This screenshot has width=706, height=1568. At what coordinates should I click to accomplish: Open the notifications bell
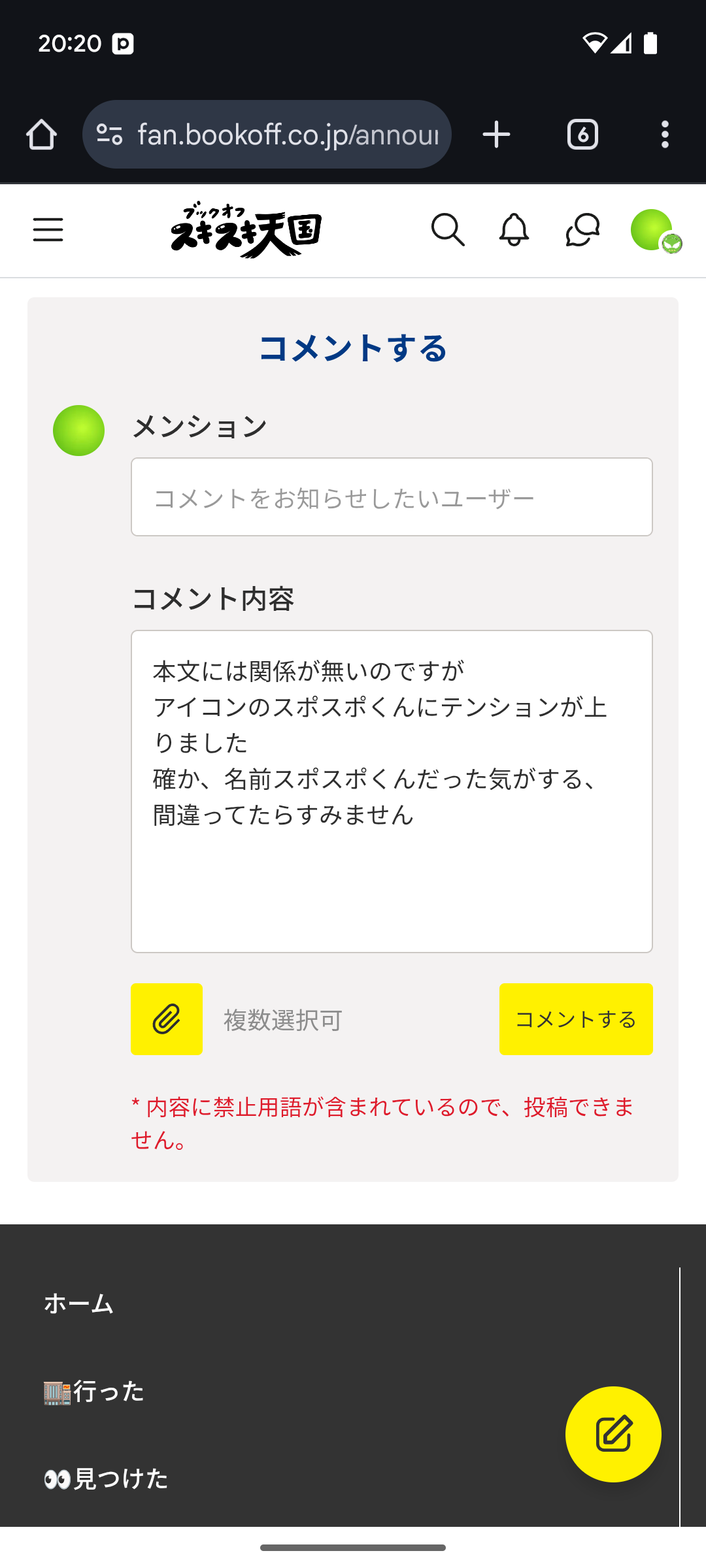tap(514, 230)
